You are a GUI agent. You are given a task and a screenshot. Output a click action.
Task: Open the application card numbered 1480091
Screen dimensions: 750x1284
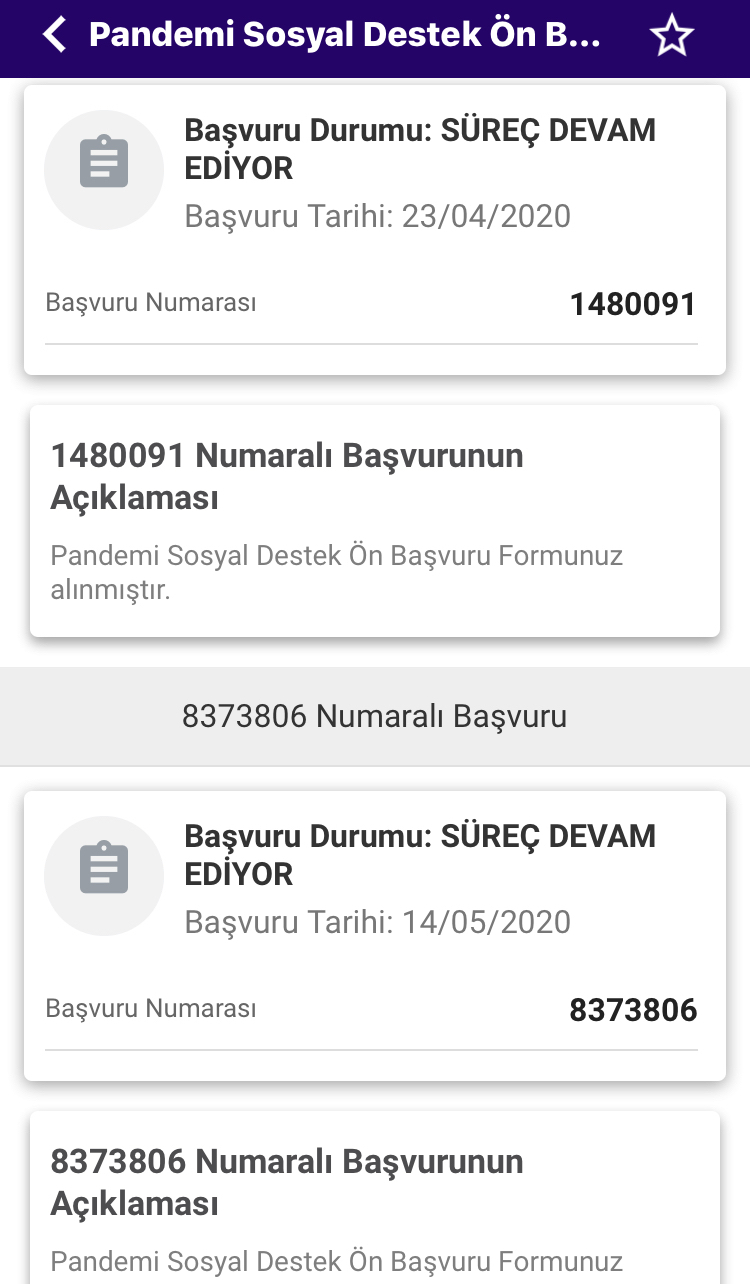pos(375,230)
